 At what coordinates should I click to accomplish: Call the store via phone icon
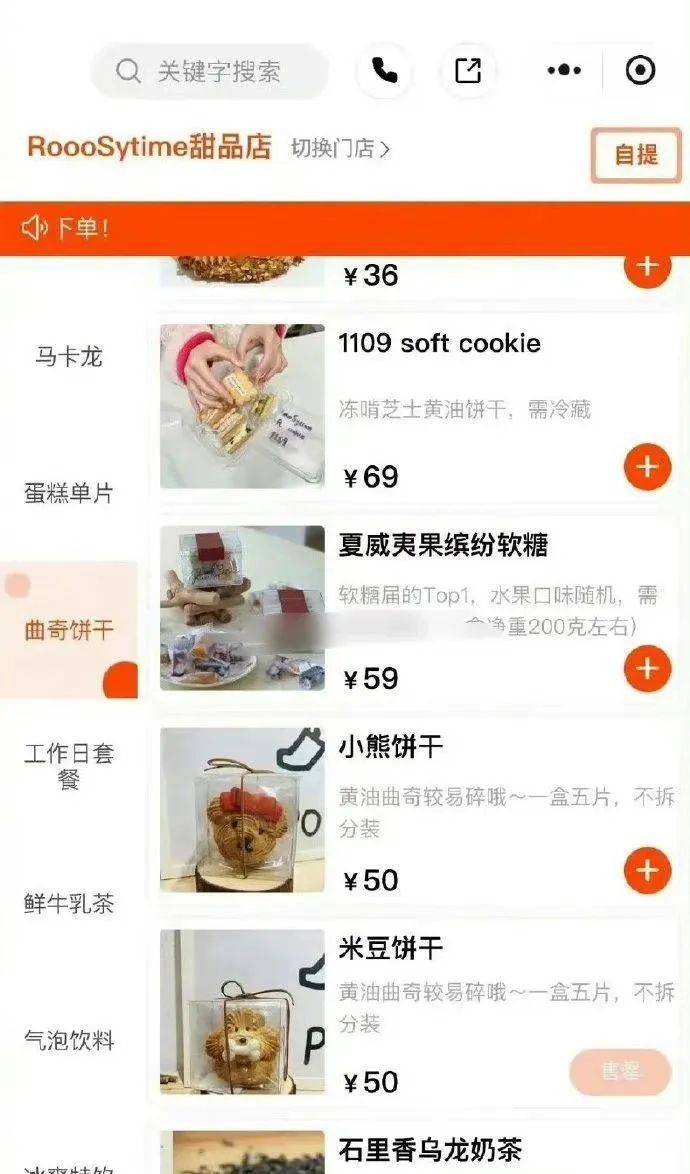384,70
